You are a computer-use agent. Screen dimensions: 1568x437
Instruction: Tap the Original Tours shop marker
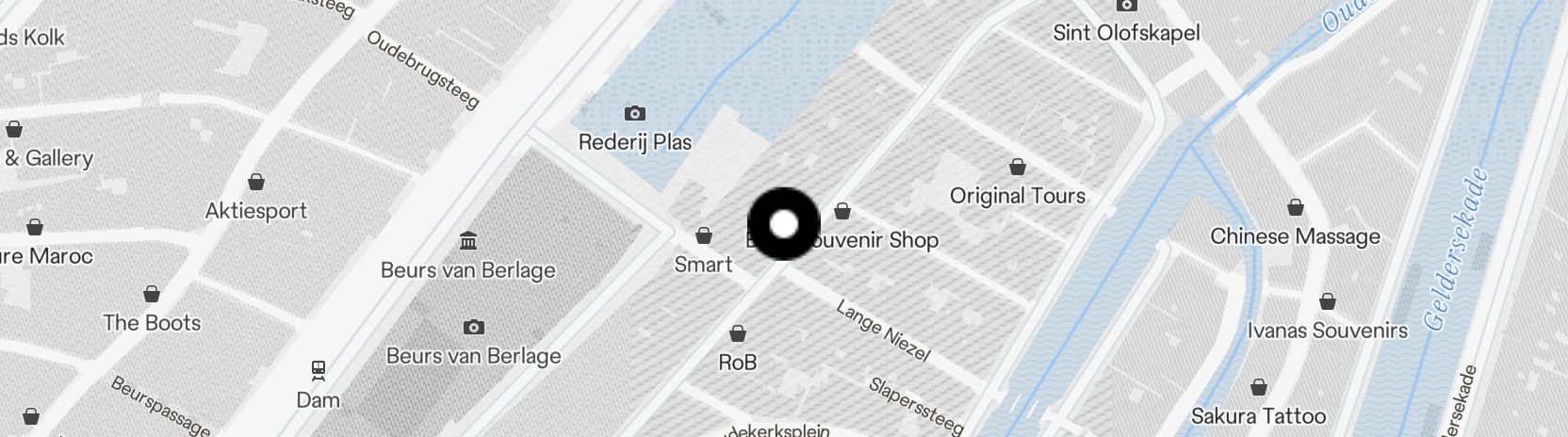[1018, 168]
